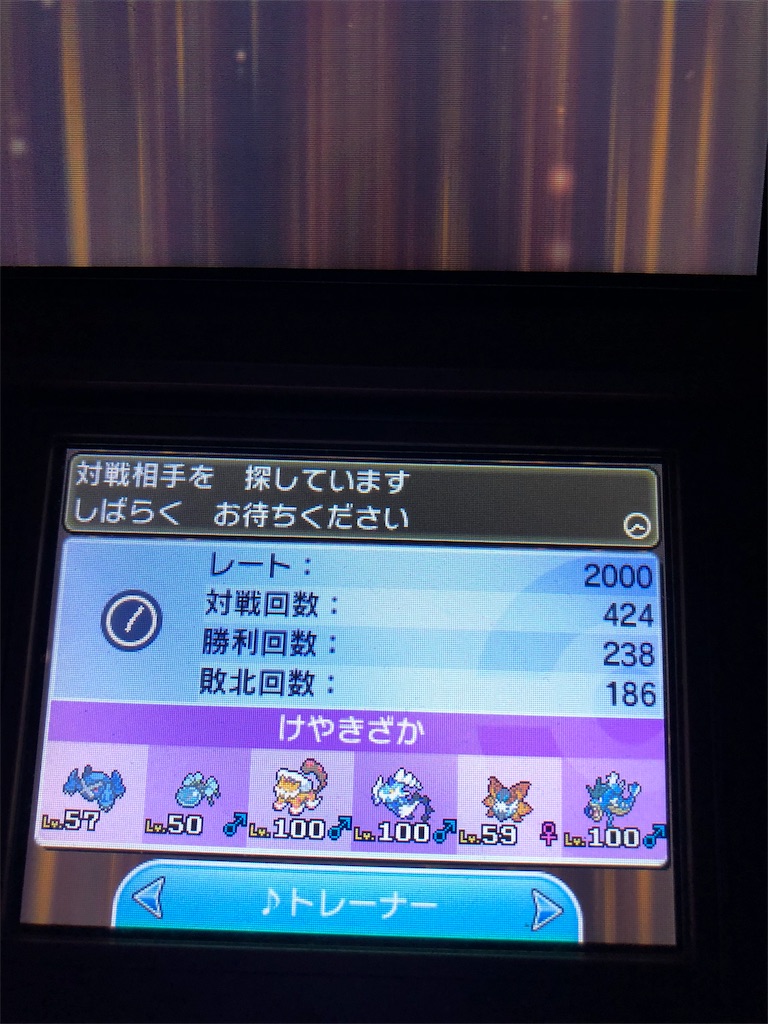The image size is (768, 1024).
Task: Select the ♪トレーナー music button
Action: (x=347, y=905)
